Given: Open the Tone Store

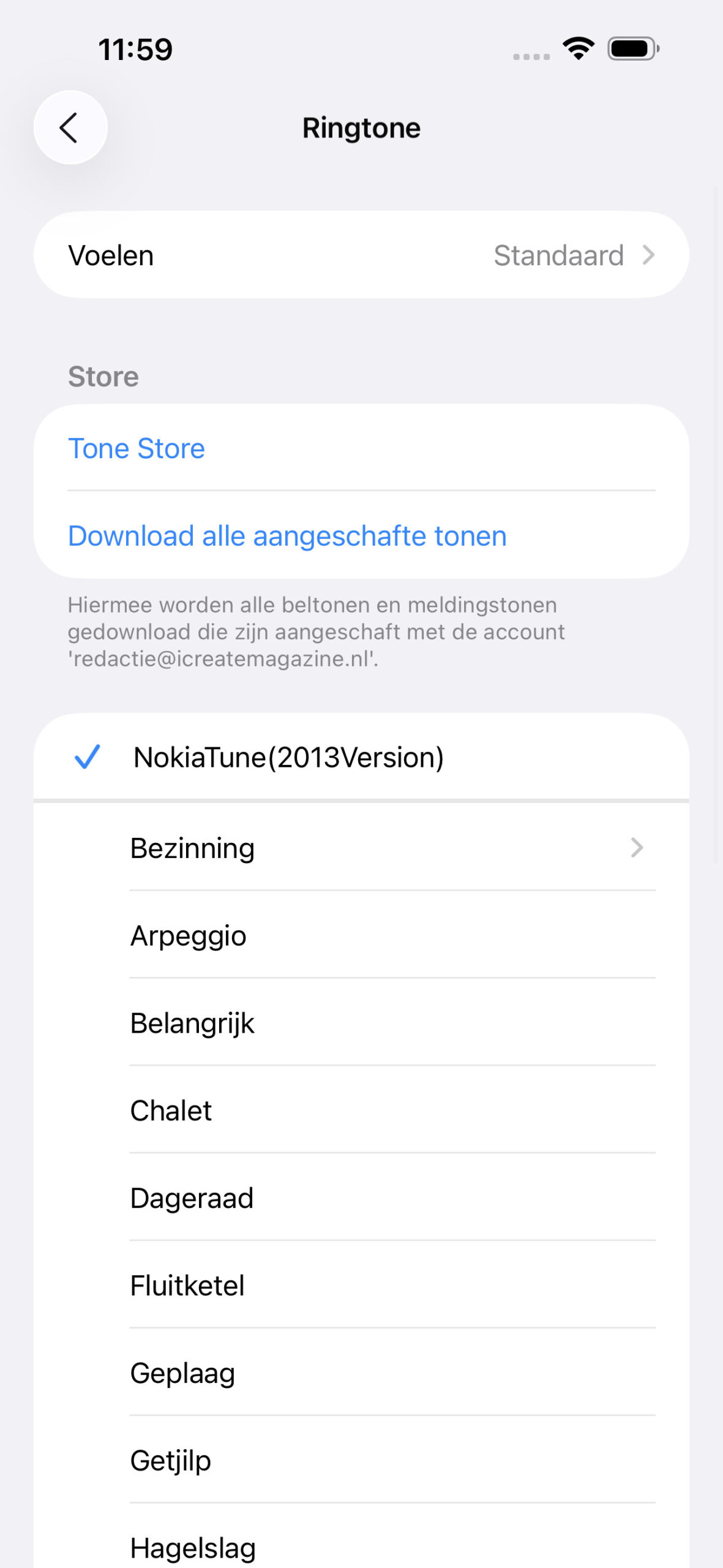Looking at the screenshot, I should pos(137,448).
